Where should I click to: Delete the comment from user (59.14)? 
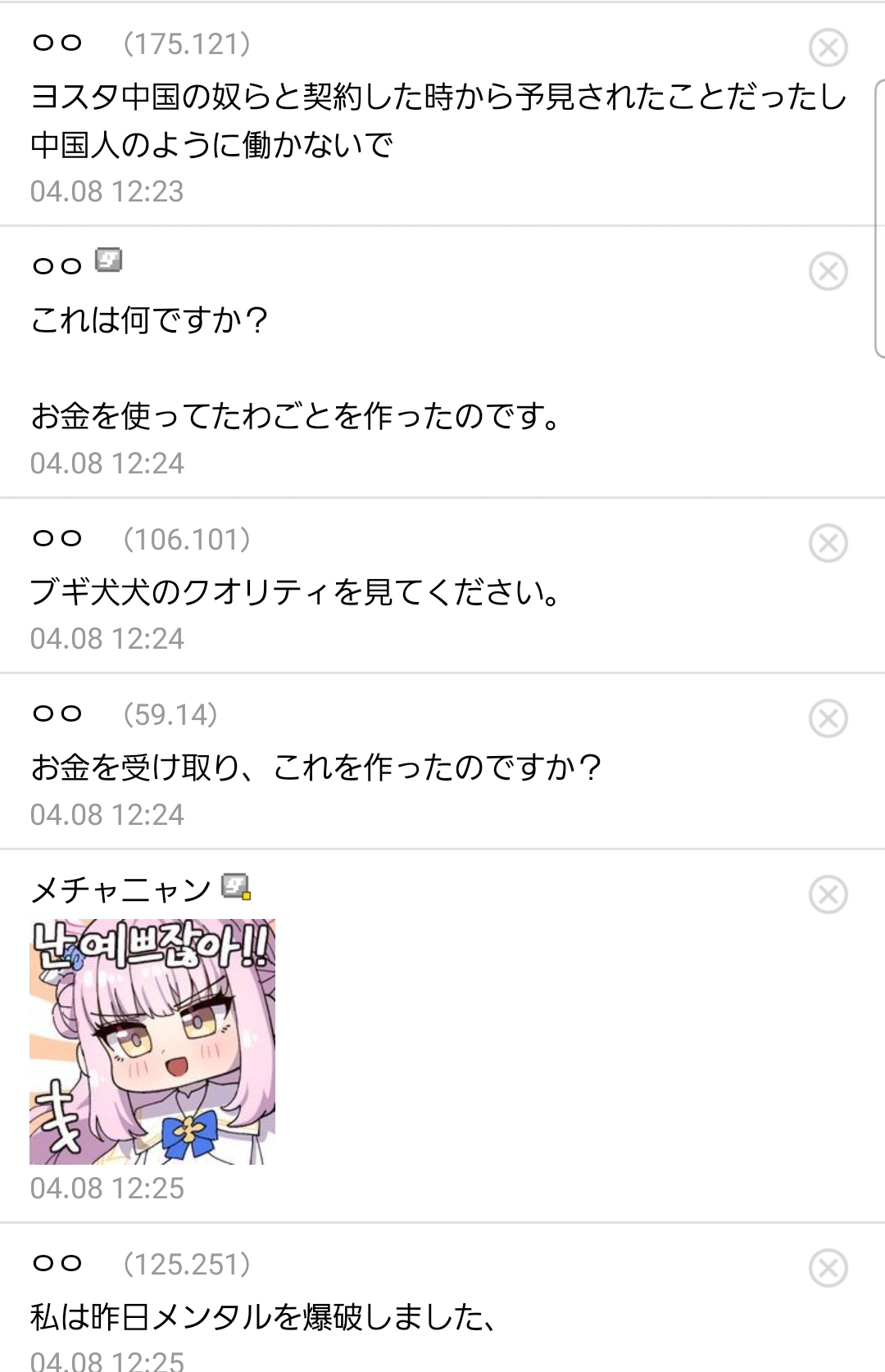[828, 718]
